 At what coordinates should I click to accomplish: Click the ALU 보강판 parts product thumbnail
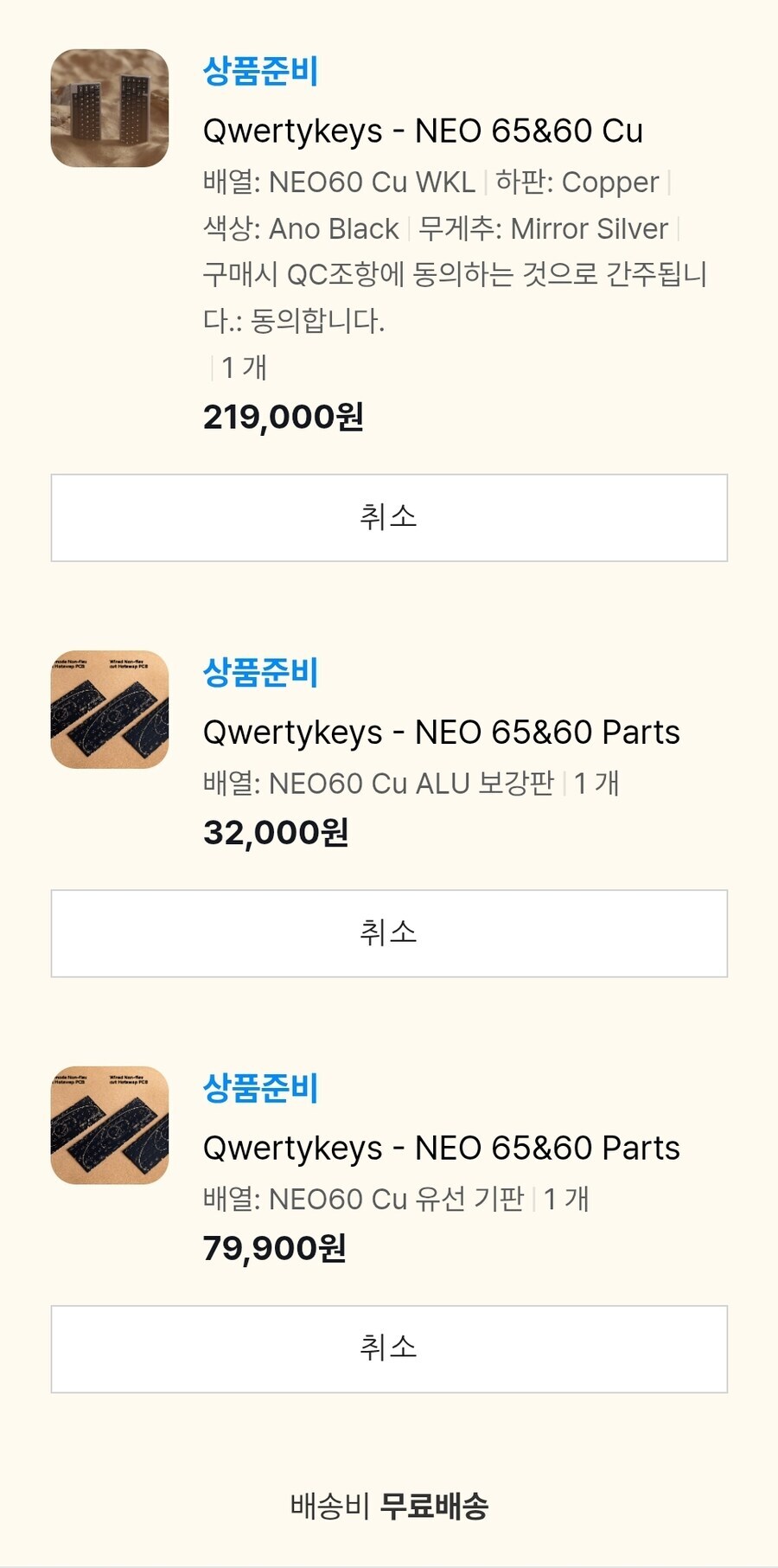tap(110, 707)
